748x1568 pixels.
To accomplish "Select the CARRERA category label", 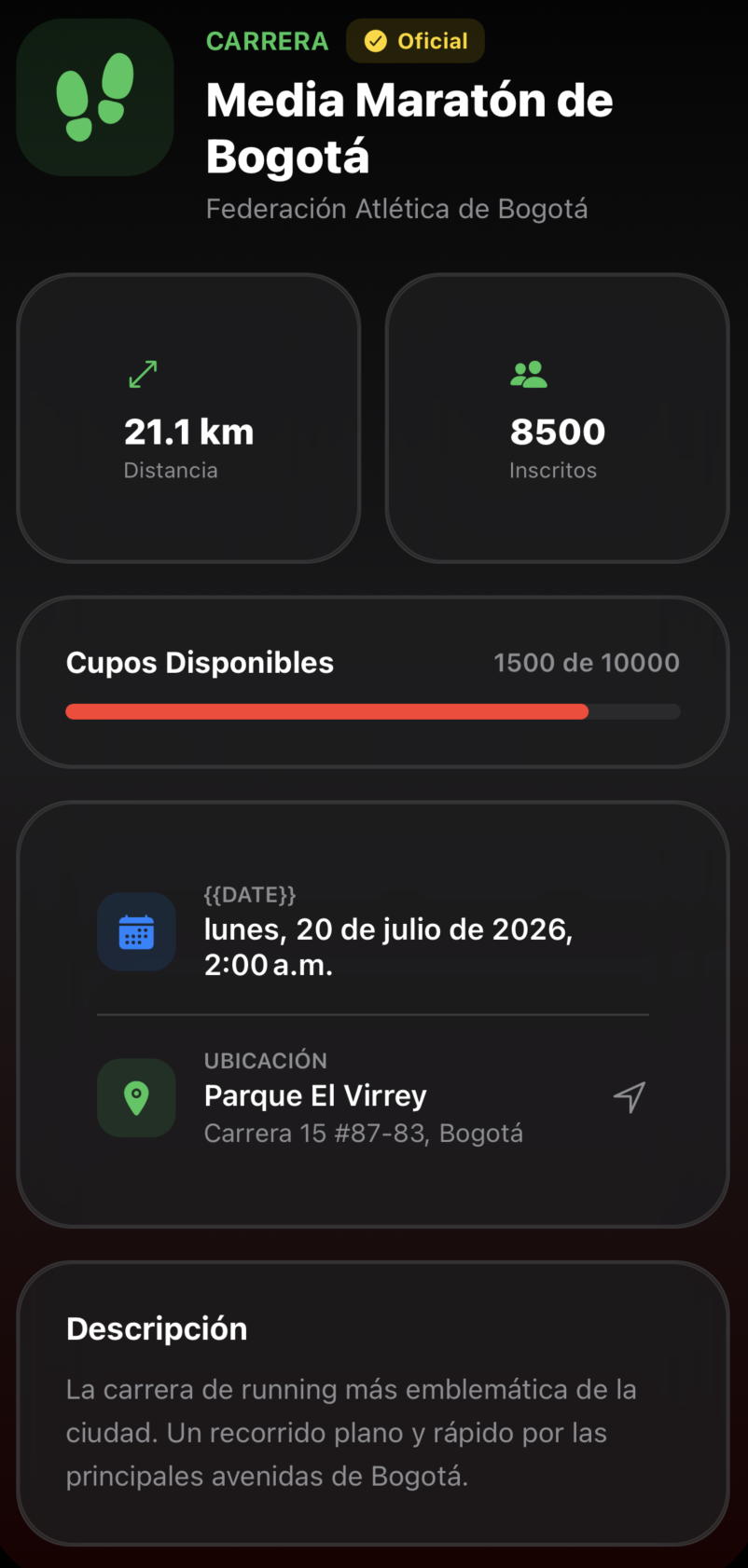I will (x=267, y=41).
